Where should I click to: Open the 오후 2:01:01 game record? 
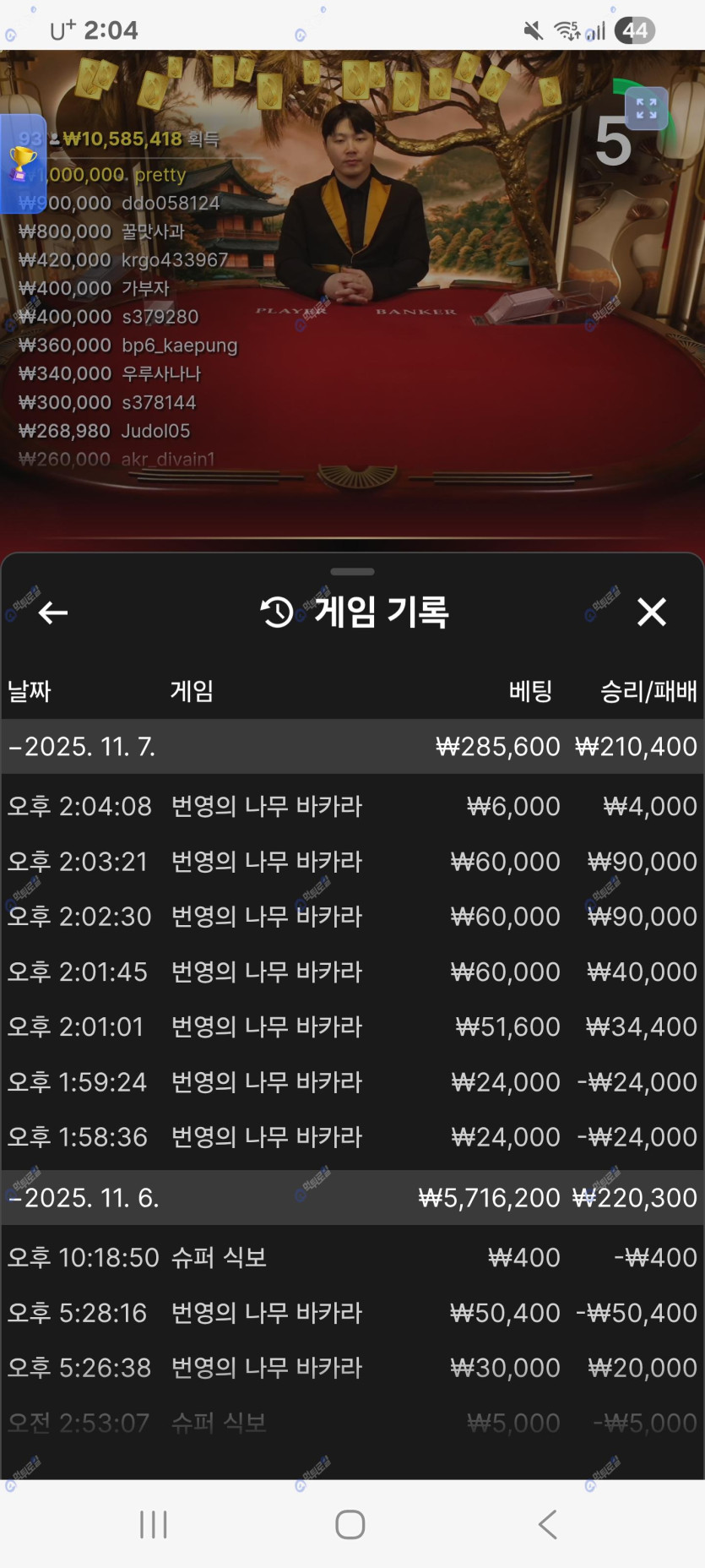[352, 1026]
